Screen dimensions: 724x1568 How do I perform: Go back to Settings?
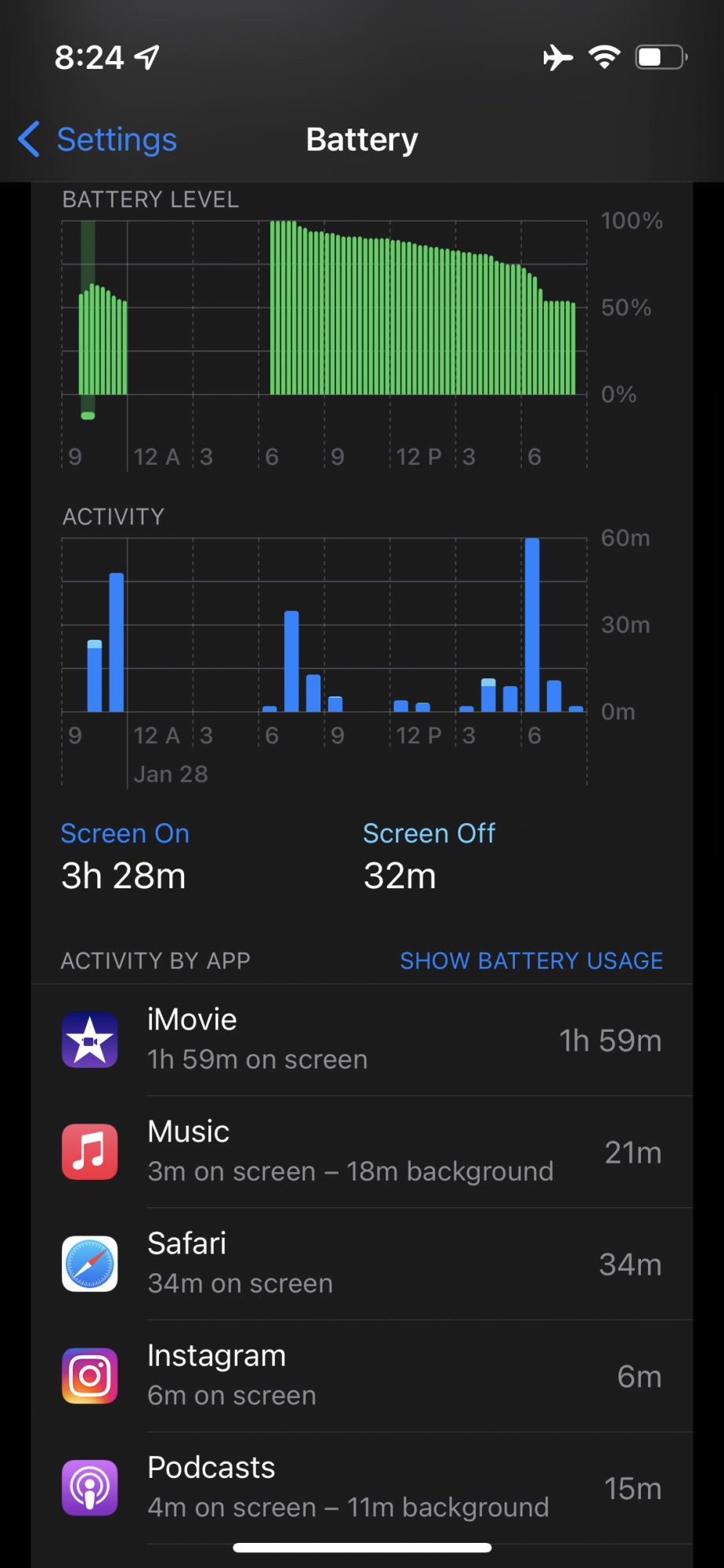click(x=98, y=140)
